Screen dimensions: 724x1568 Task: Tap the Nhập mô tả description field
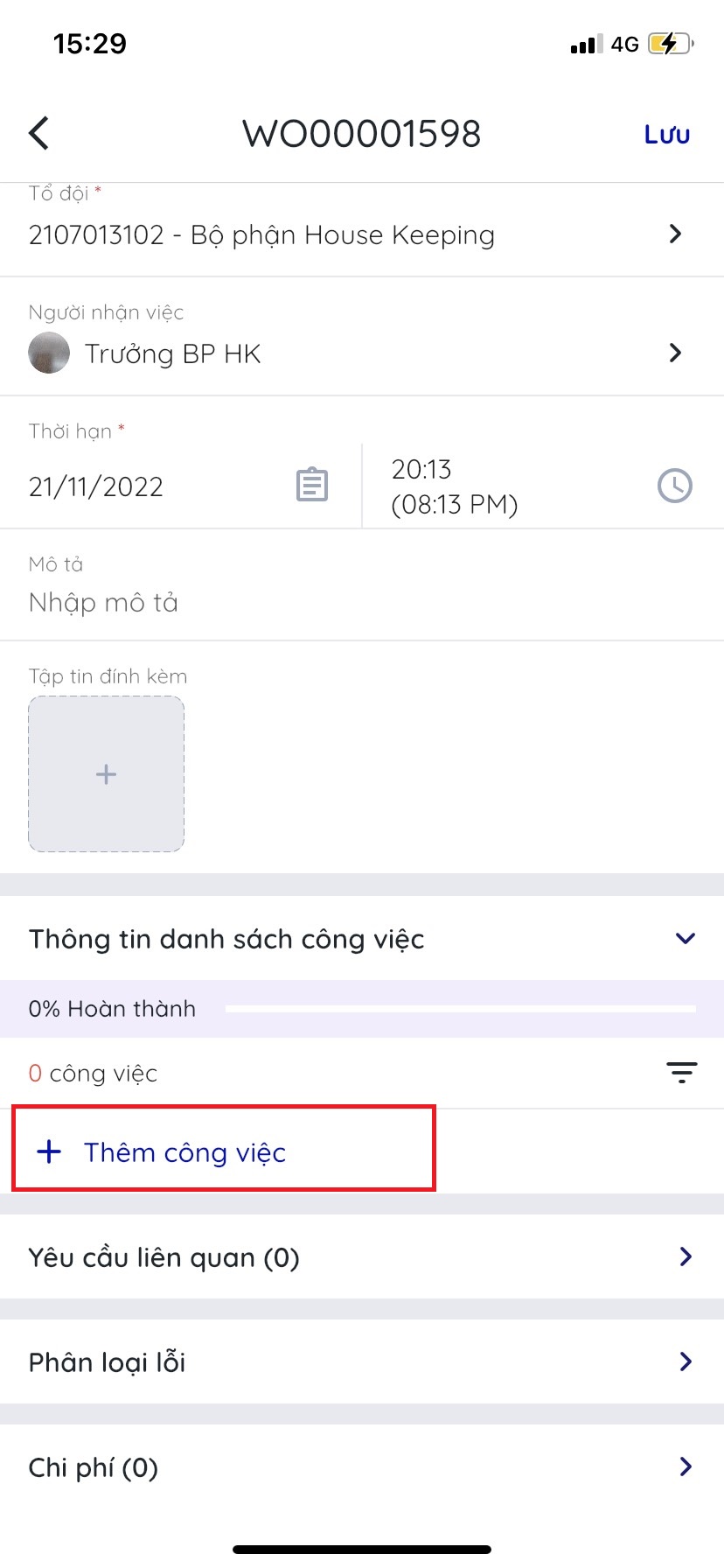click(x=361, y=603)
